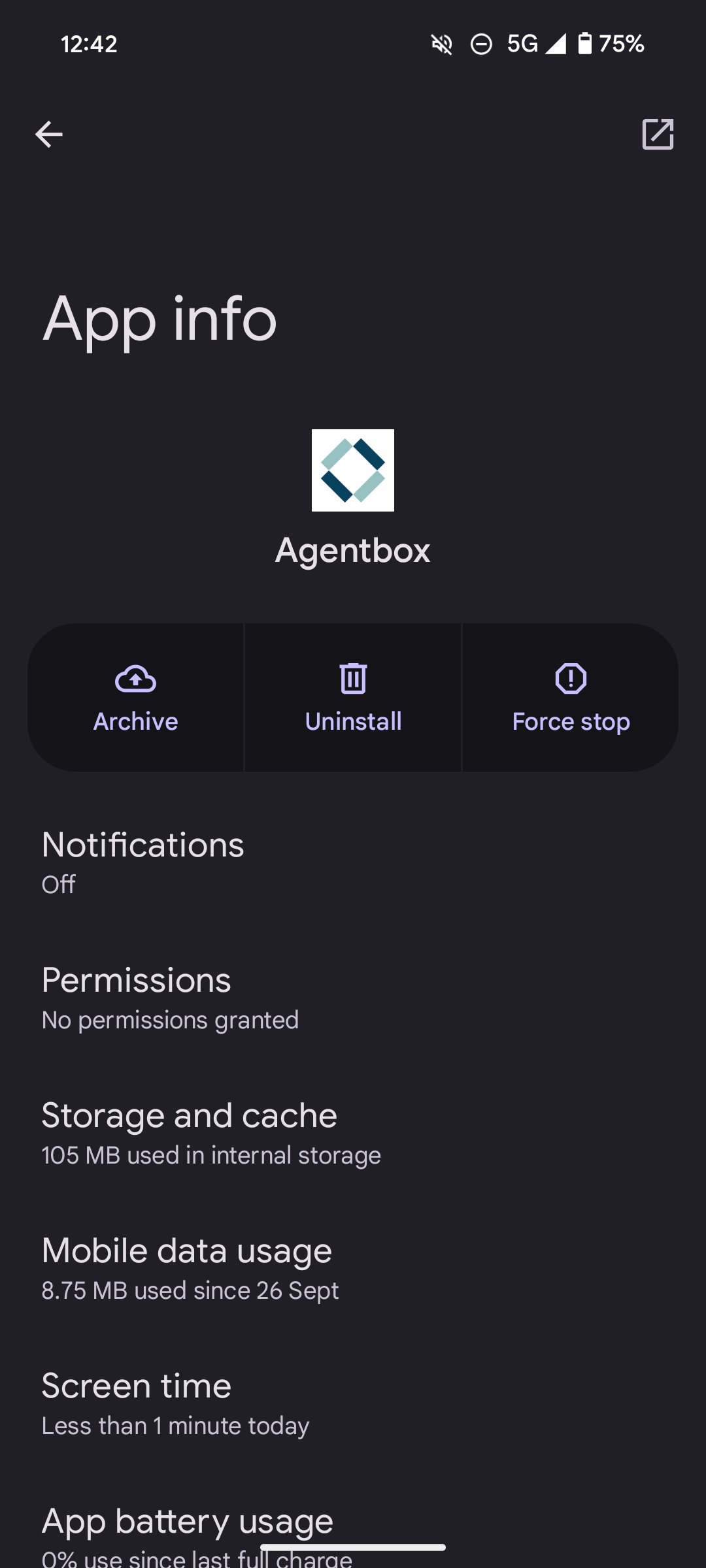Open Notifications settings
This screenshot has height=1568, width=706.
coord(353,862)
